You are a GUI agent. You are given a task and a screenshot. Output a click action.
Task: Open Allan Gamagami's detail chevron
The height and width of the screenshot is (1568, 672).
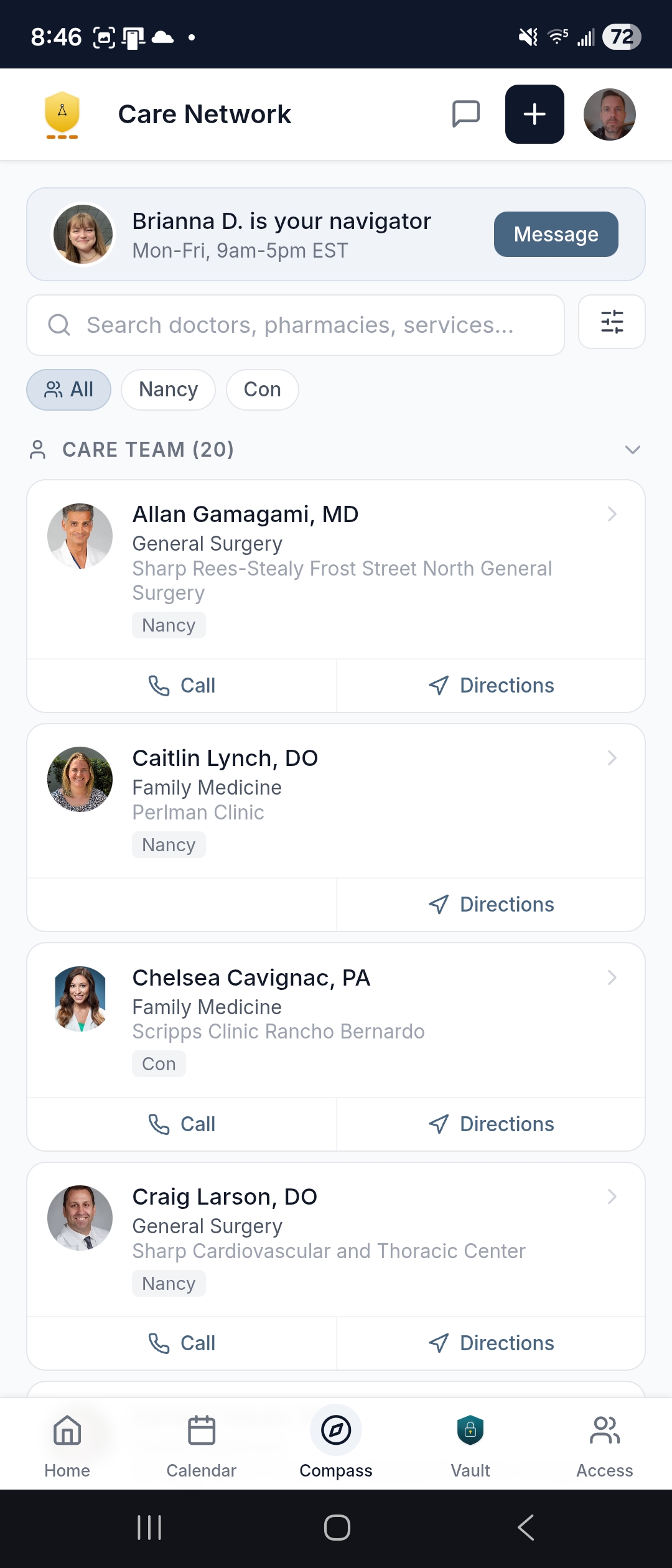[613, 514]
